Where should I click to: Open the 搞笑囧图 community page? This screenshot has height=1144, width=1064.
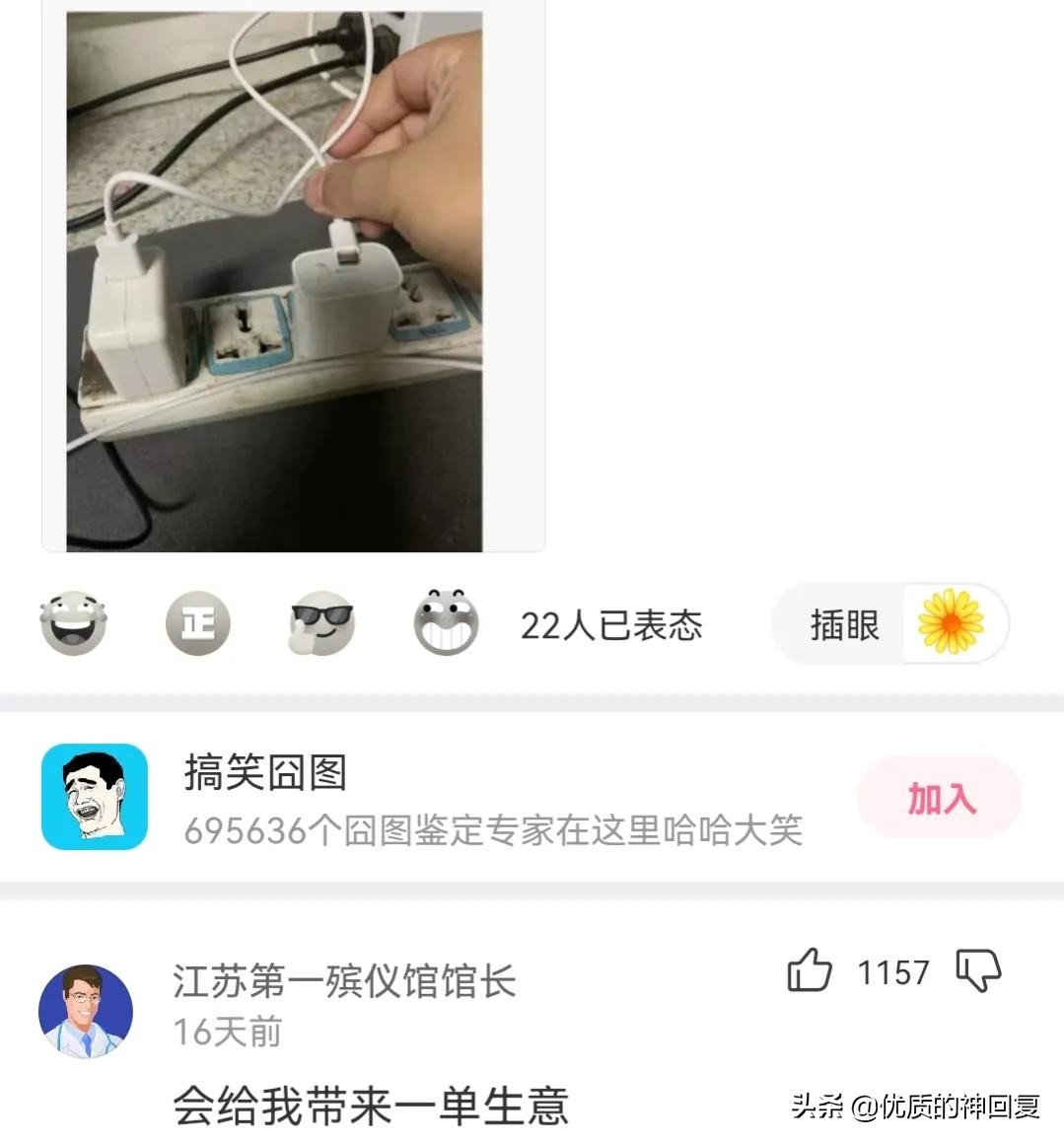point(260,777)
